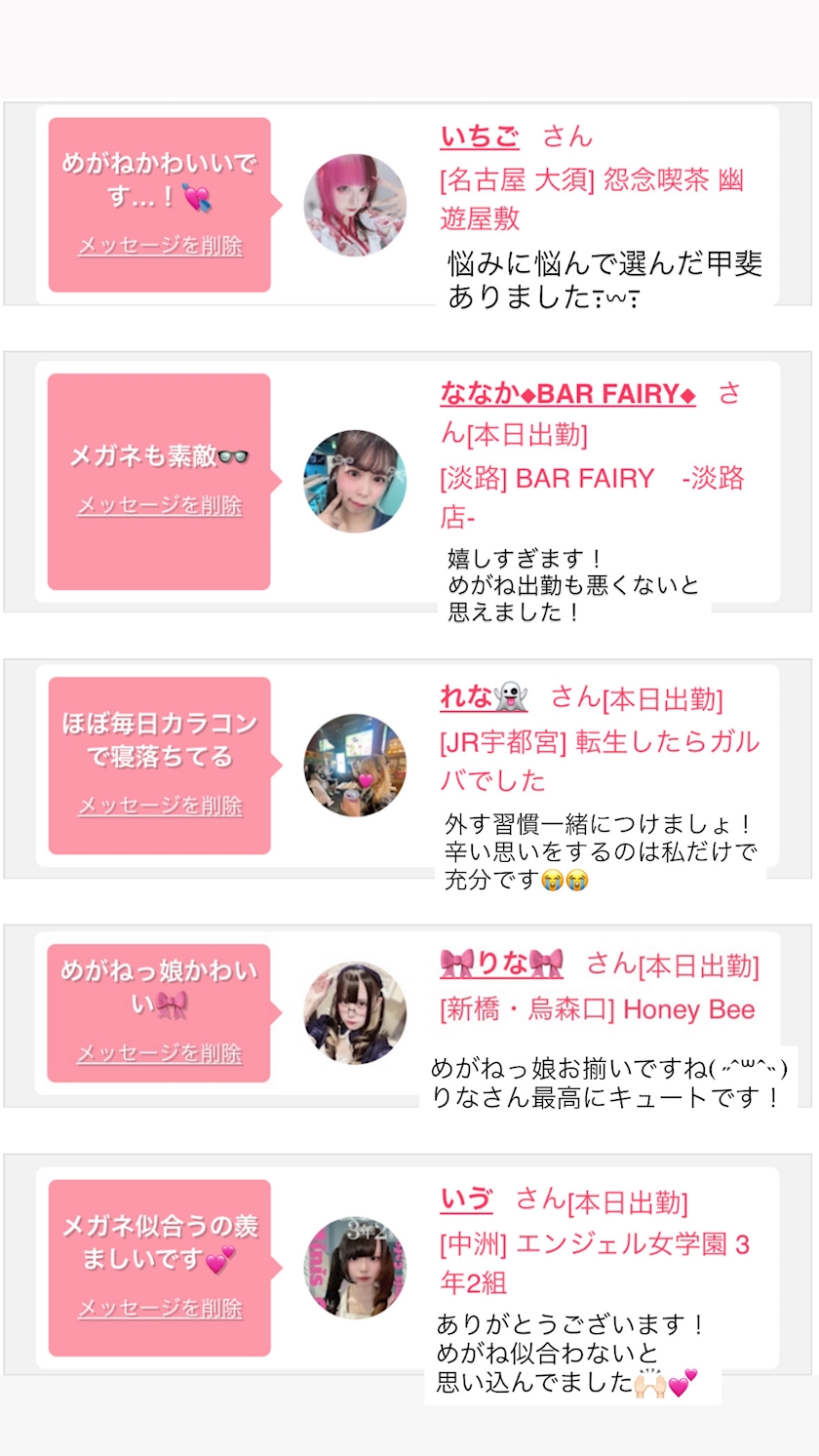View ななか's avatar photo
The image size is (819, 1456).
coord(355,482)
